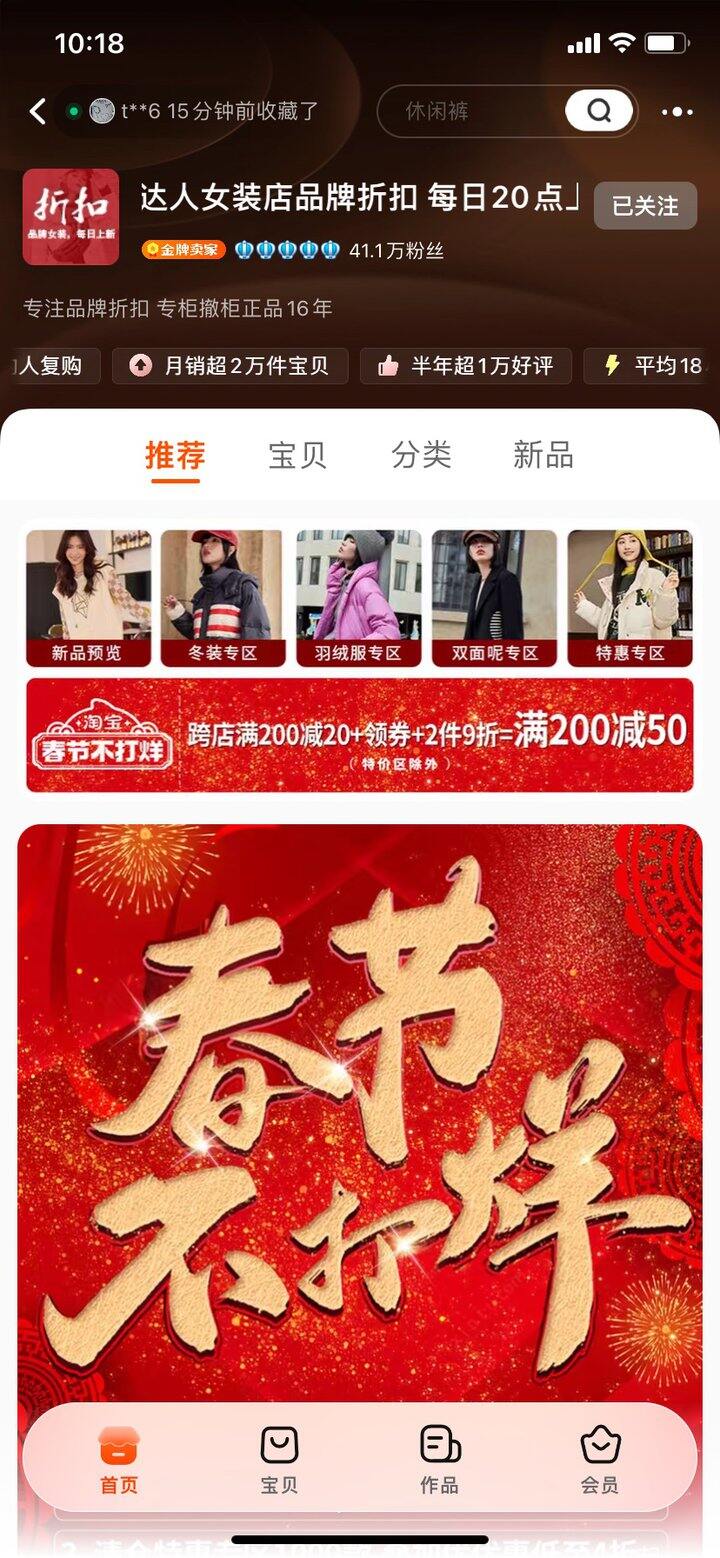Open the 羽绒服专区 category tile
This screenshot has height=1558, width=720.
(x=359, y=598)
